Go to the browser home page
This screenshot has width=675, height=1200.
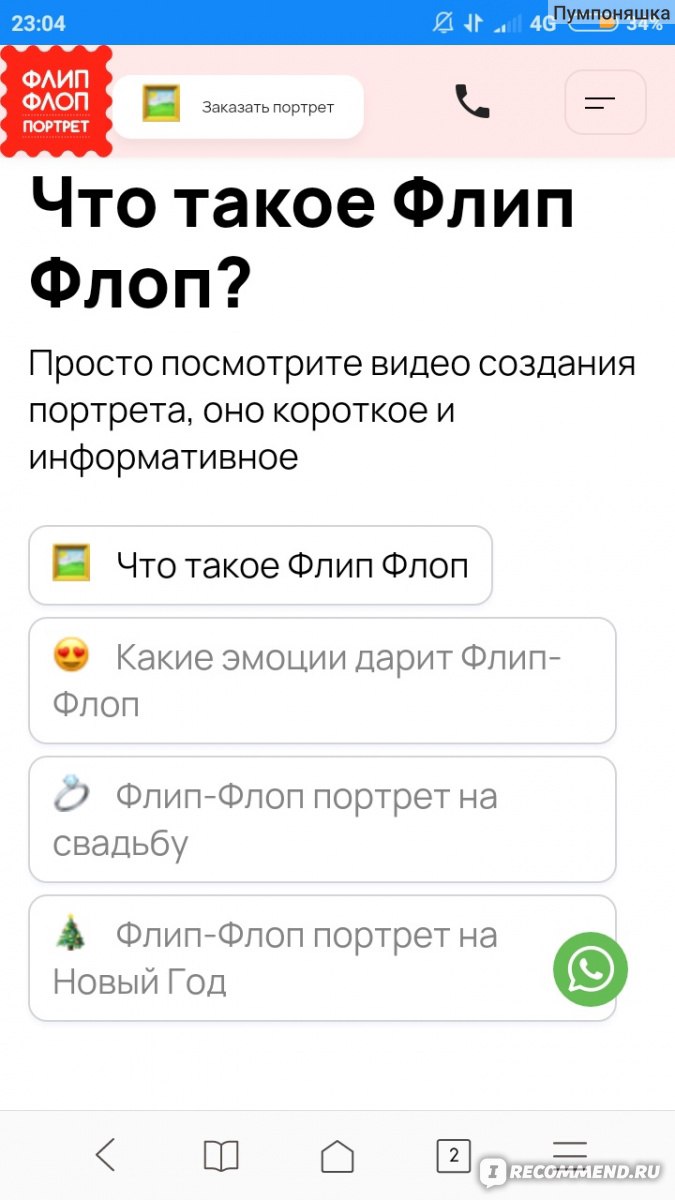click(337, 1156)
